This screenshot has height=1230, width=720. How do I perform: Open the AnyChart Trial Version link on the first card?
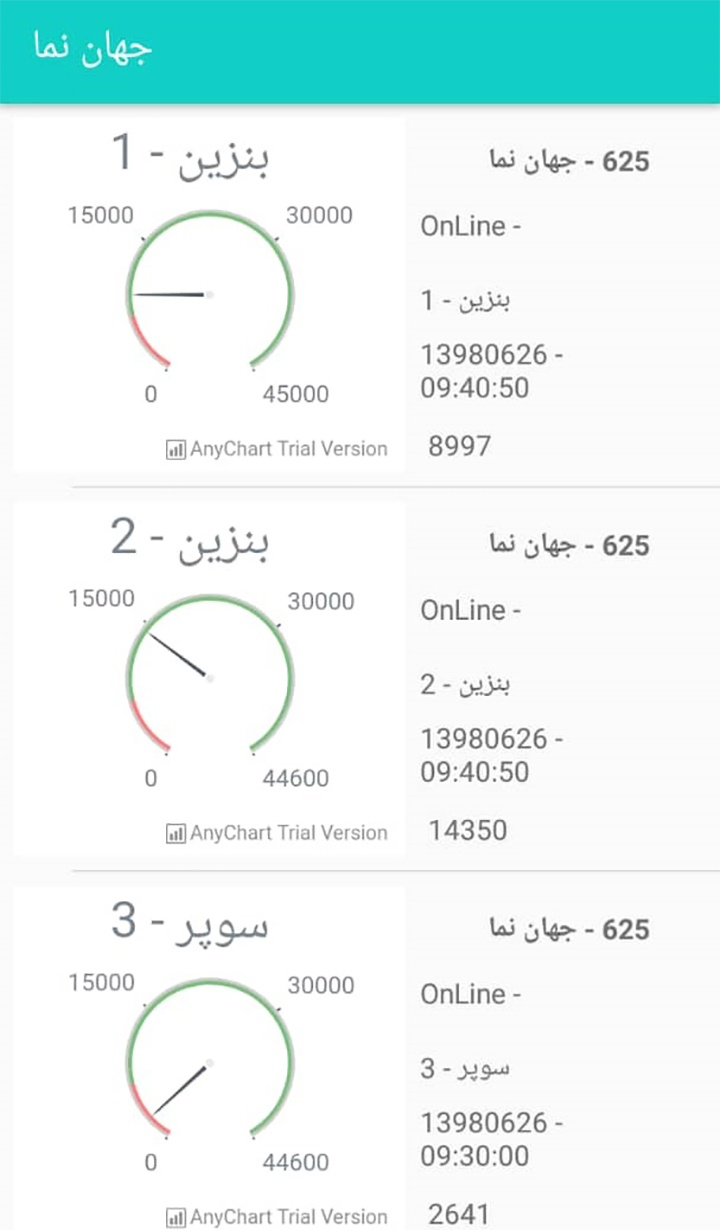[x=290, y=448]
